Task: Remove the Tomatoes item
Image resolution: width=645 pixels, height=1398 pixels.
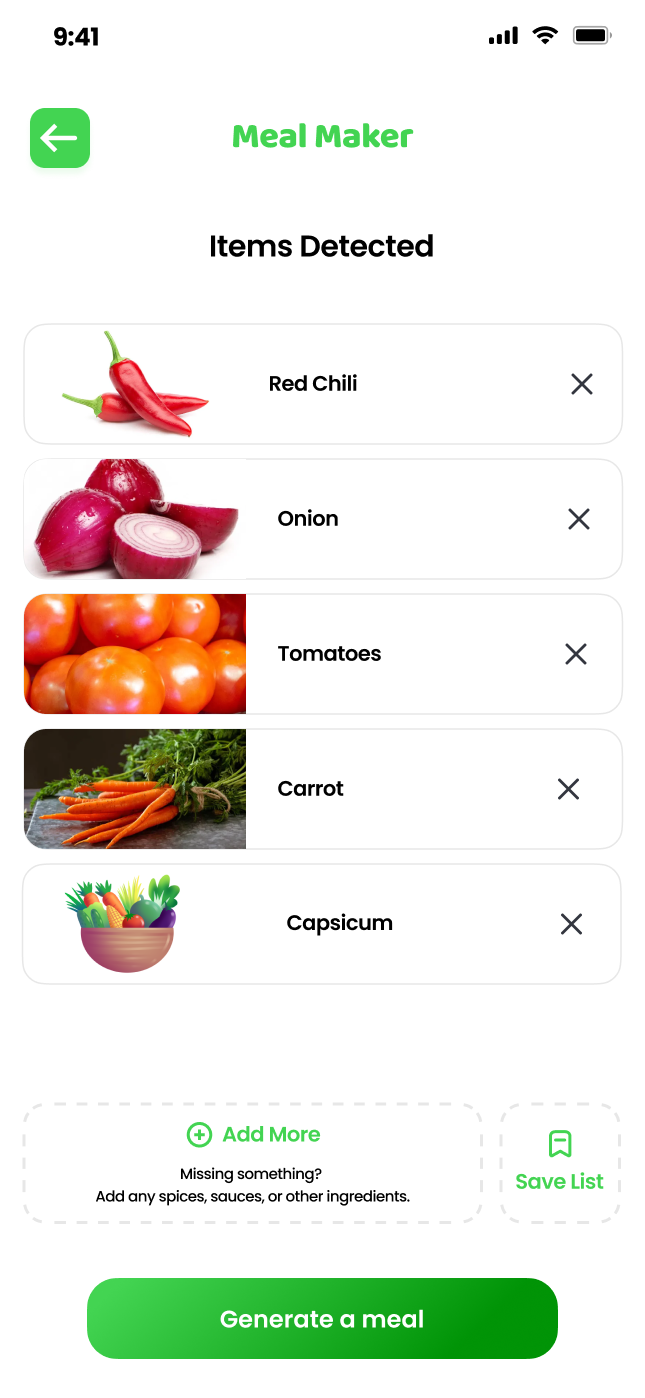Action: pyautogui.click(x=576, y=654)
